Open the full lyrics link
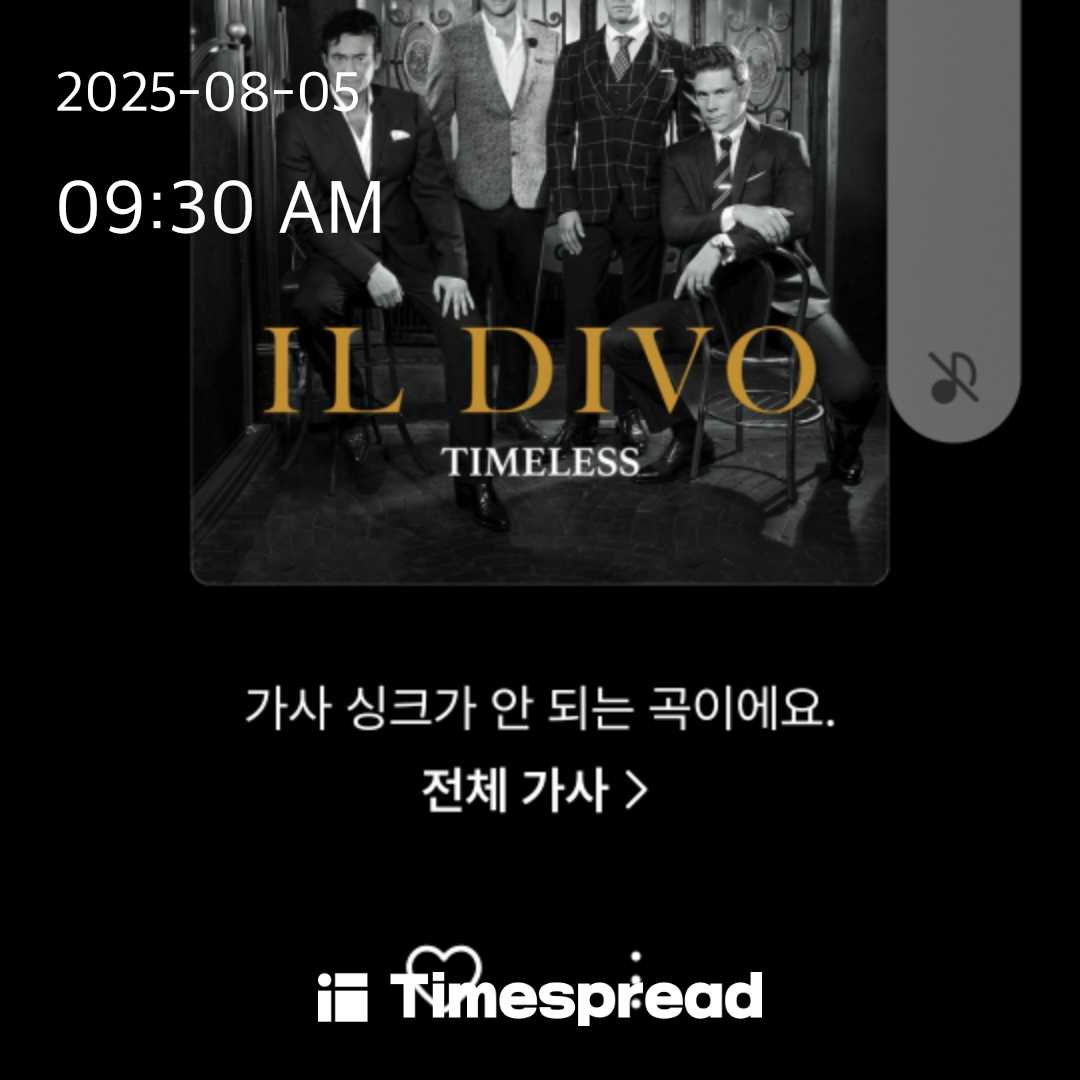 pos(536,791)
